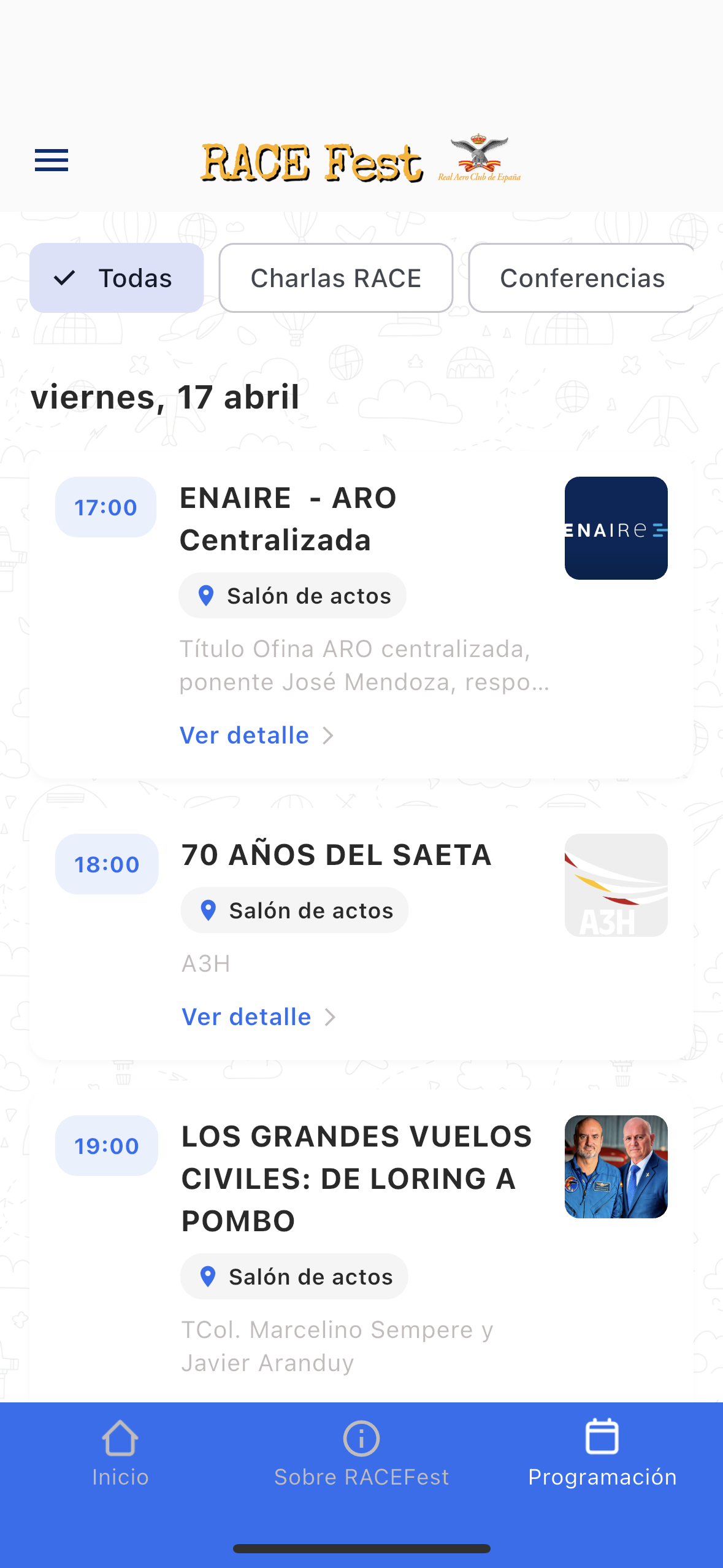
Task: Expand details chevron on the ENAIRE card
Action: tap(329, 734)
